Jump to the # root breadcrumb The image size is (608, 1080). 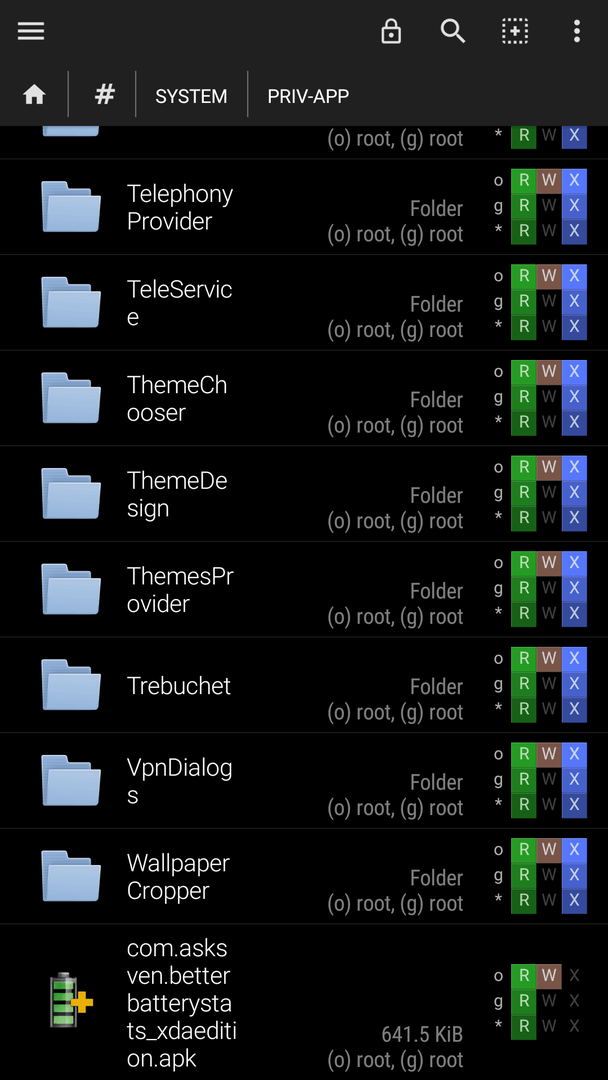point(104,94)
